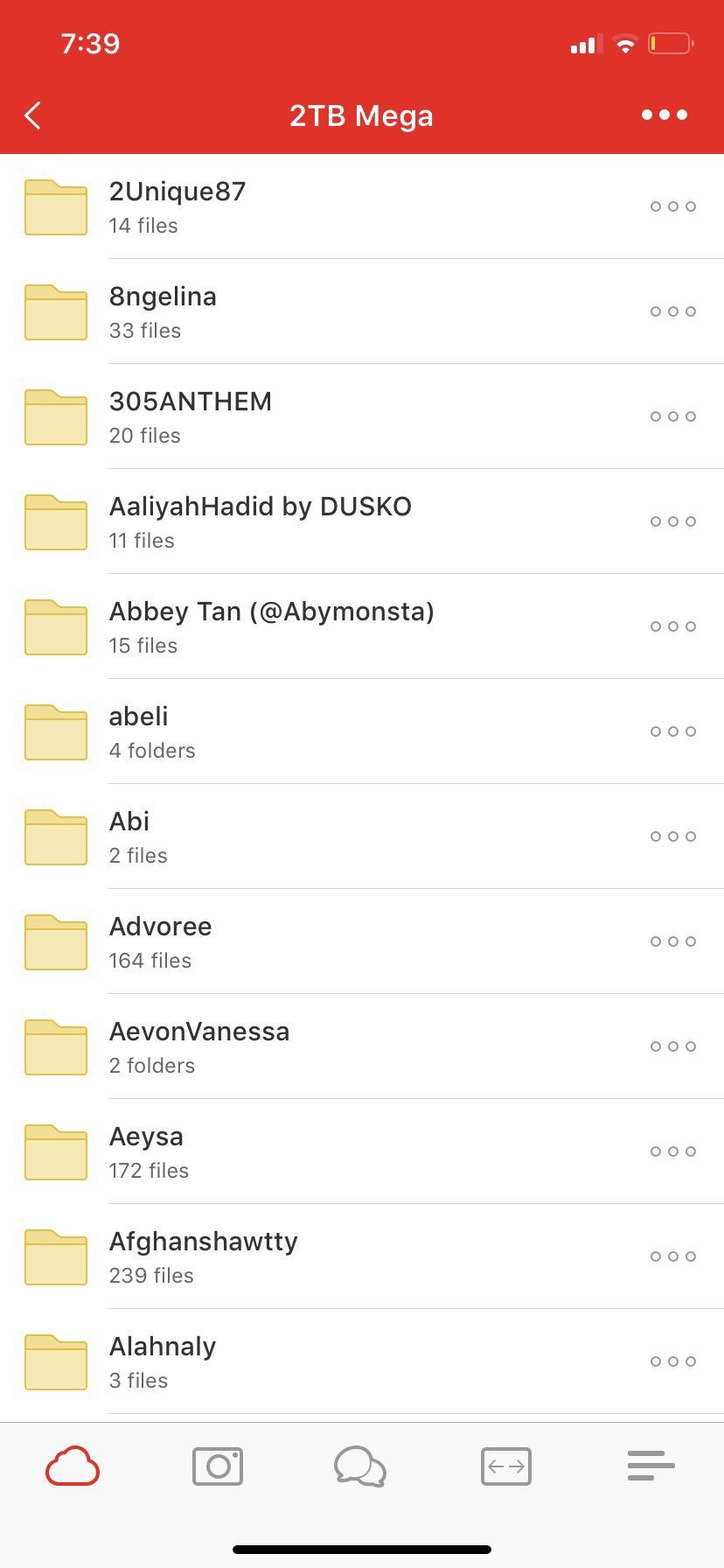724x1568 pixels.
Task: Open the Aeysa folder
Action: (x=147, y=1151)
